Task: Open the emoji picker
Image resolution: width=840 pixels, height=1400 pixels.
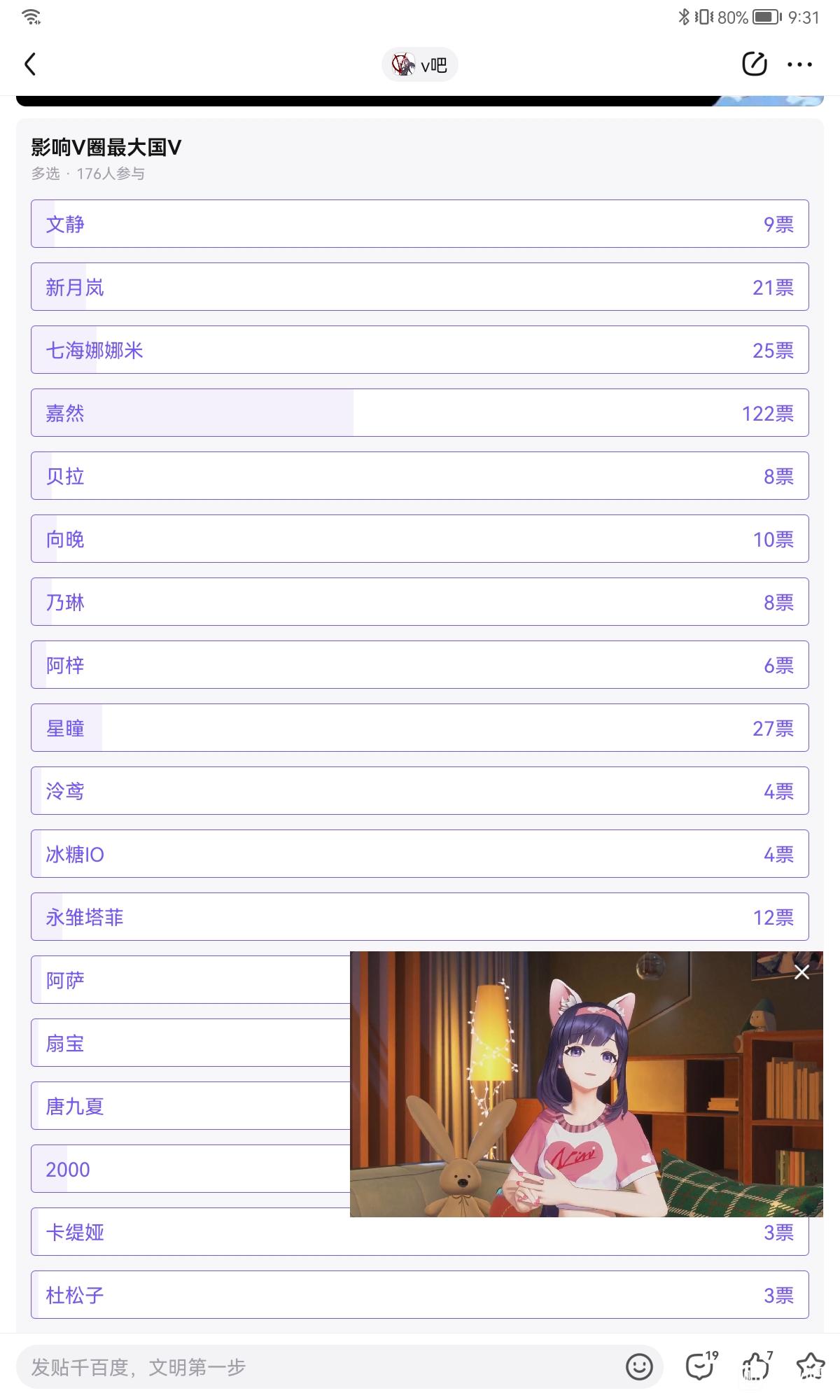Action: (x=639, y=1367)
